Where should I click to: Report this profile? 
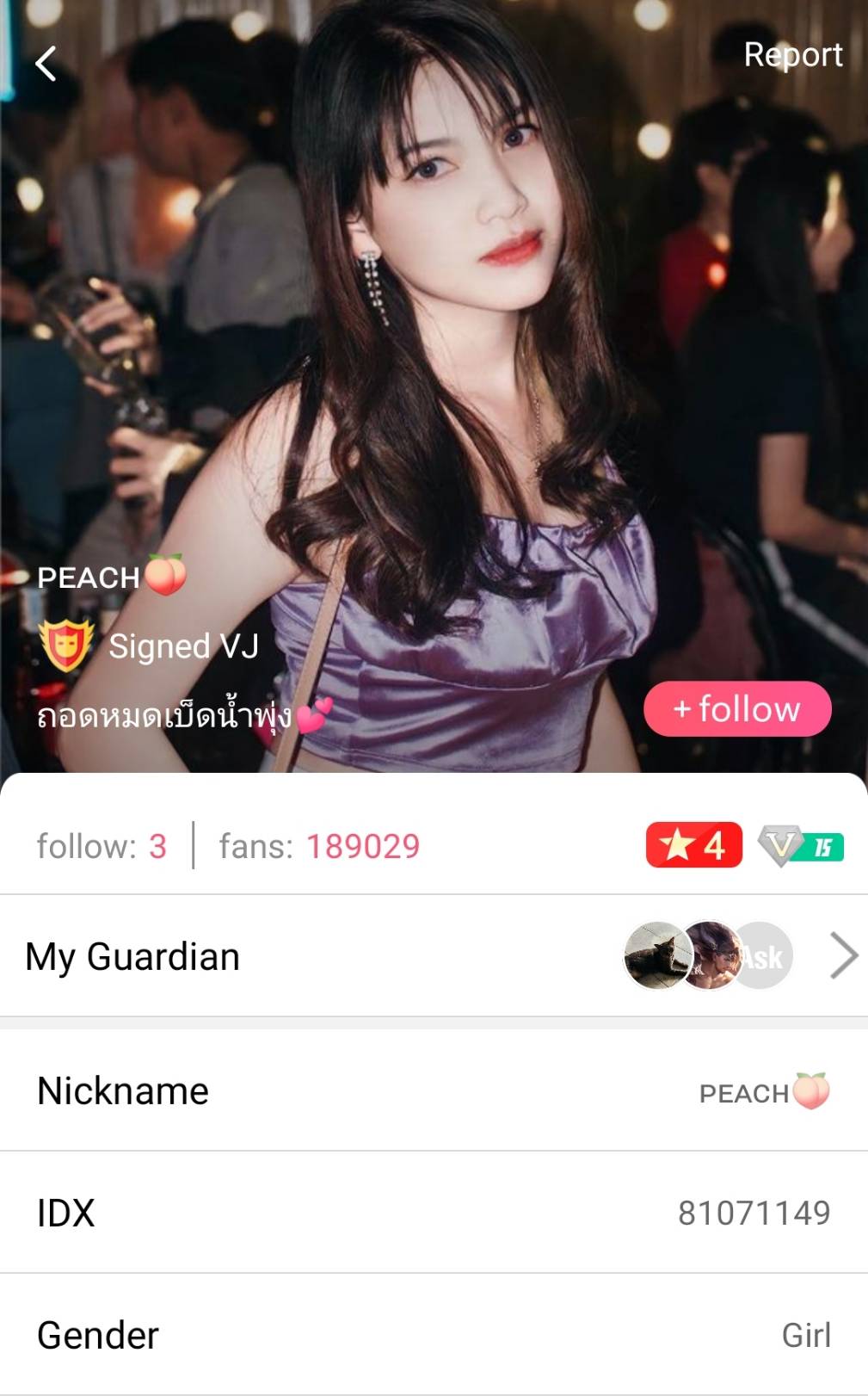click(x=792, y=55)
